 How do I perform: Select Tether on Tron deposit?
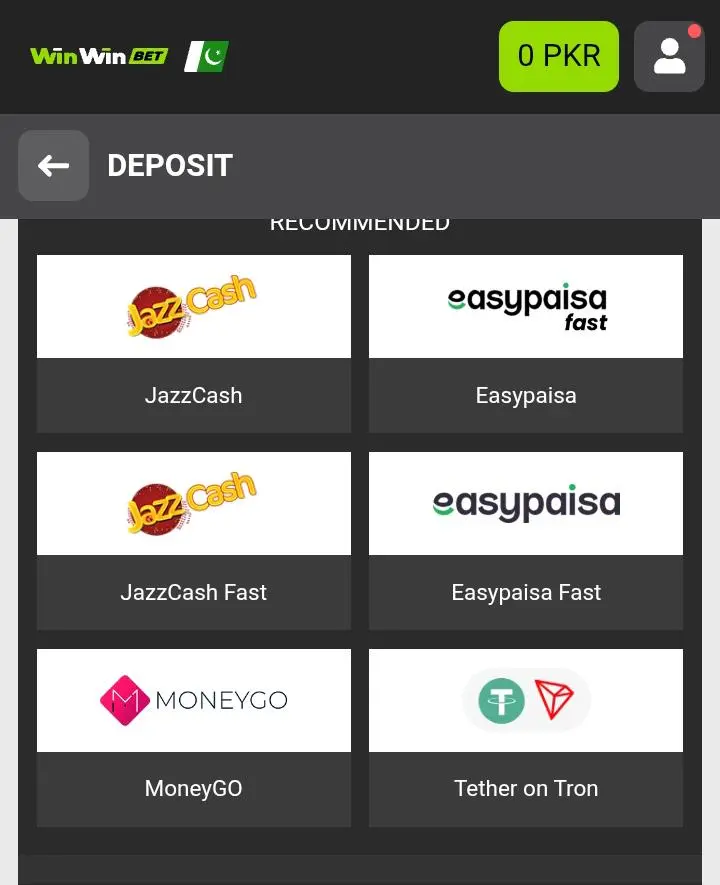coord(525,737)
